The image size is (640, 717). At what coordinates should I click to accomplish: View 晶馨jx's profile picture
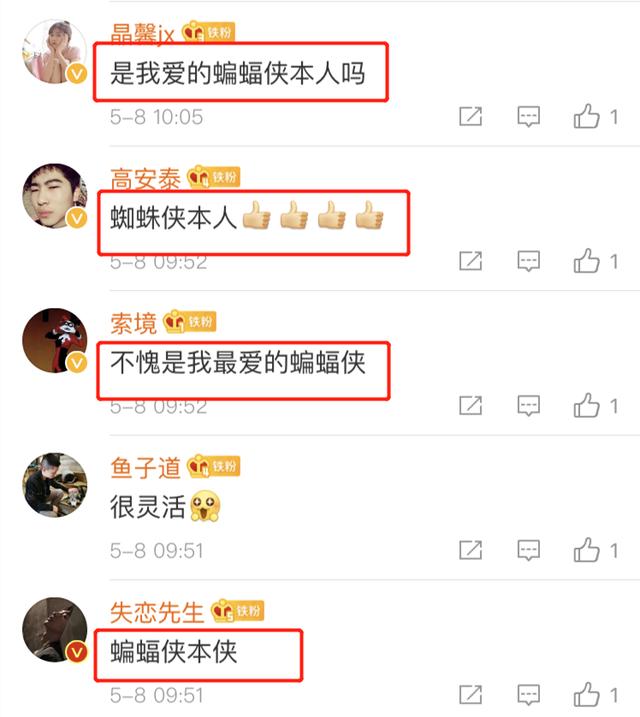click(55, 51)
